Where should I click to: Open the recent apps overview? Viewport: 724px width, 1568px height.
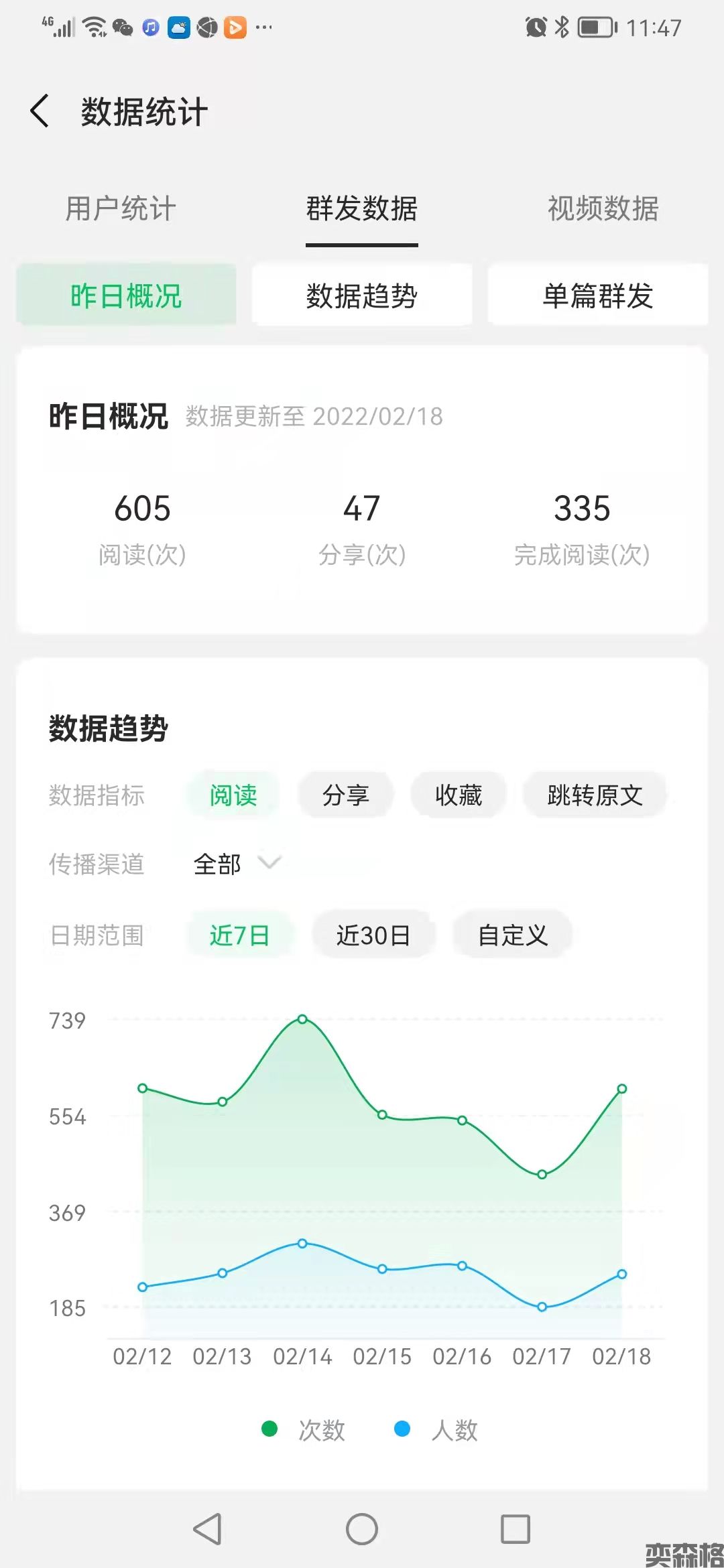(516, 1529)
